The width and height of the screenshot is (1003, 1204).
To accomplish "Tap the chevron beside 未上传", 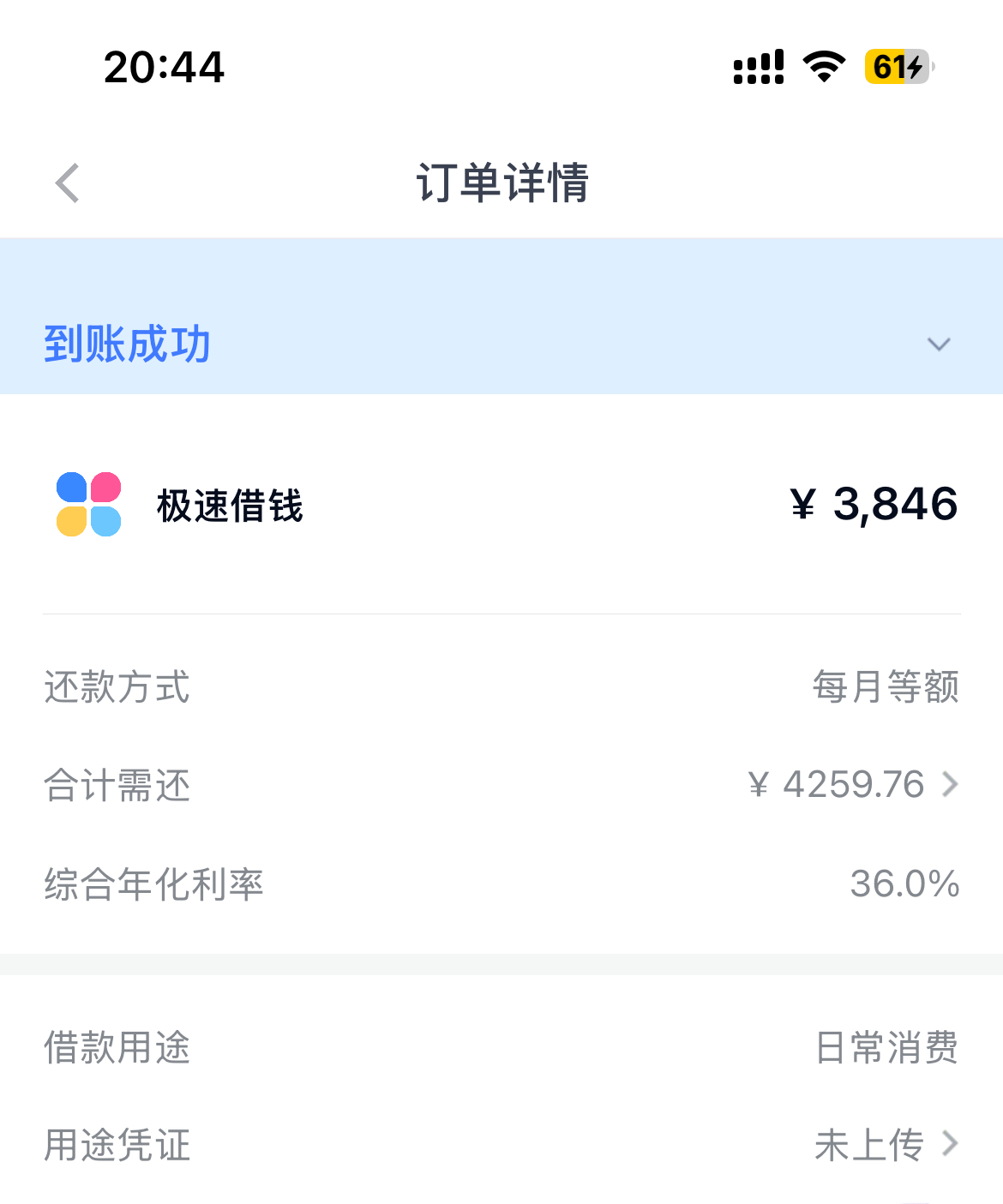I will 952,1144.
